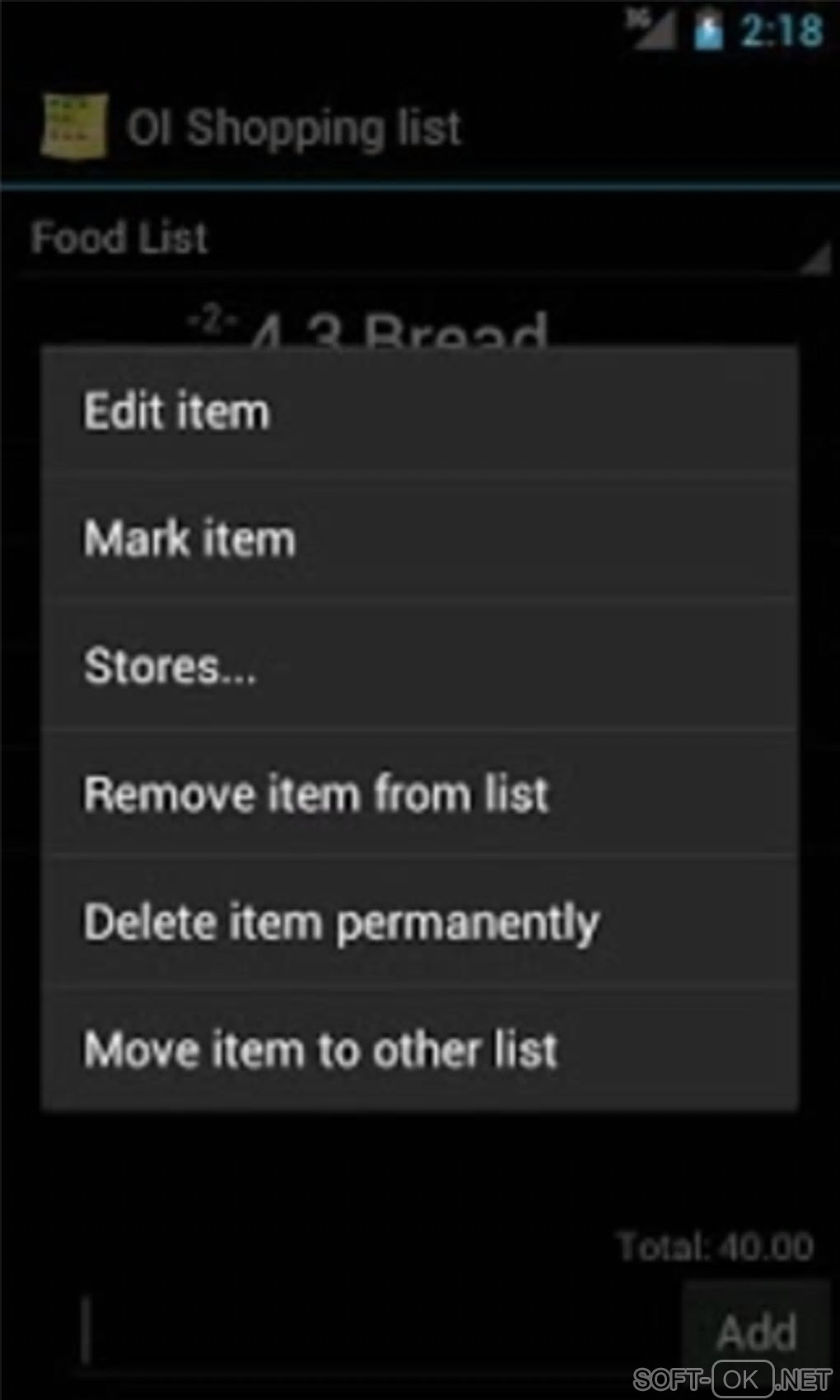
Task: Choose Move item to other list
Action: click(x=418, y=1050)
